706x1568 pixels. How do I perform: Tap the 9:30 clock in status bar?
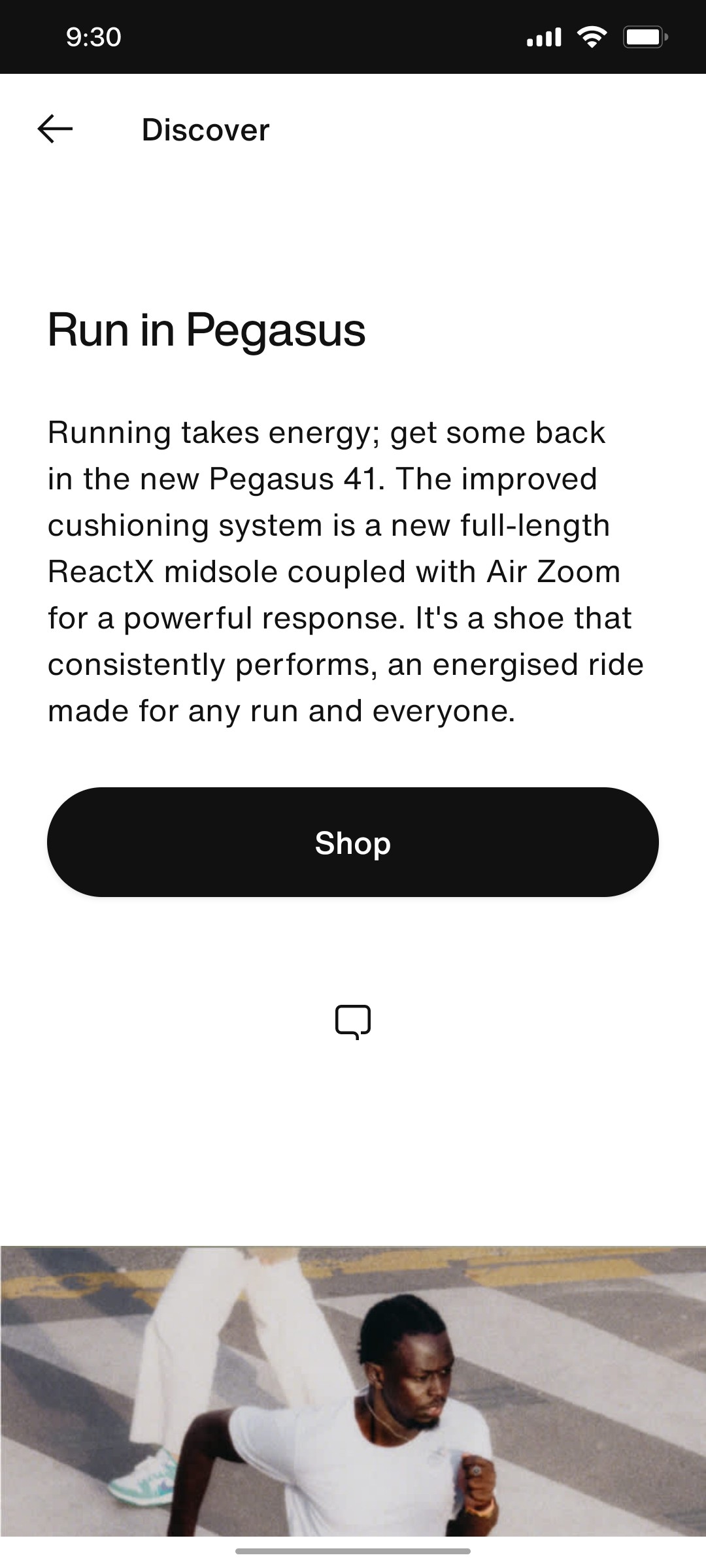[x=92, y=37]
